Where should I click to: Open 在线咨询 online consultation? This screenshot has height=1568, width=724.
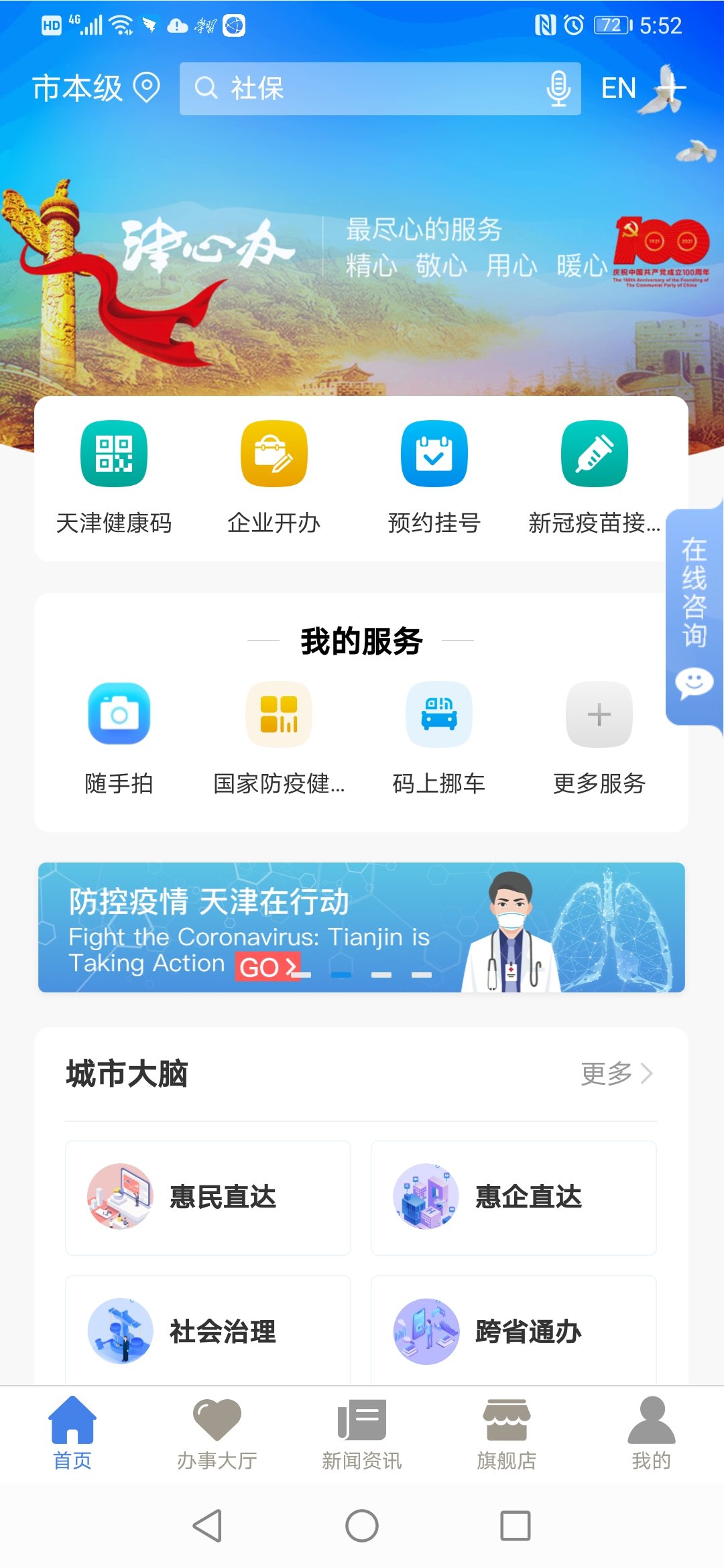click(694, 616)
